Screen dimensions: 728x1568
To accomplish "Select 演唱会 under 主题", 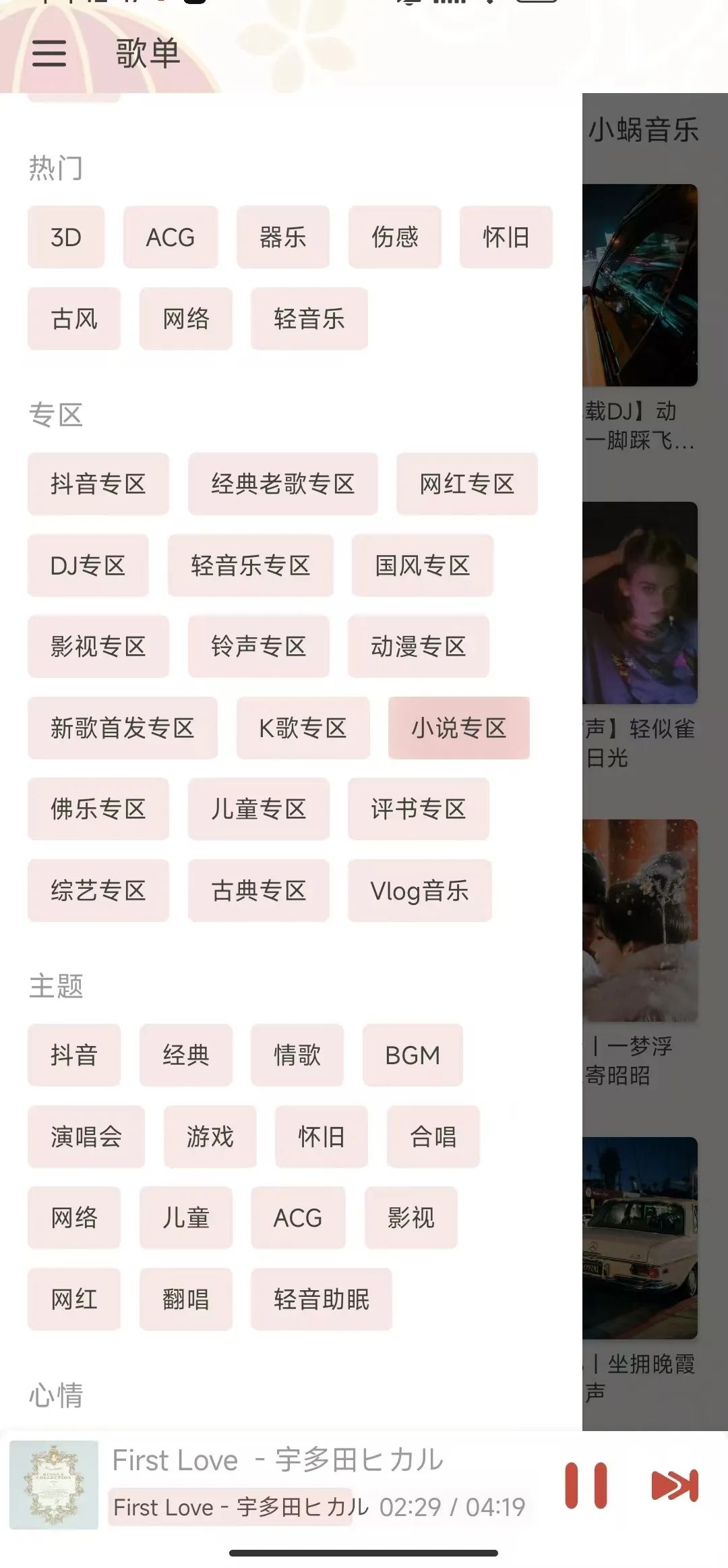I will 86,1137.
